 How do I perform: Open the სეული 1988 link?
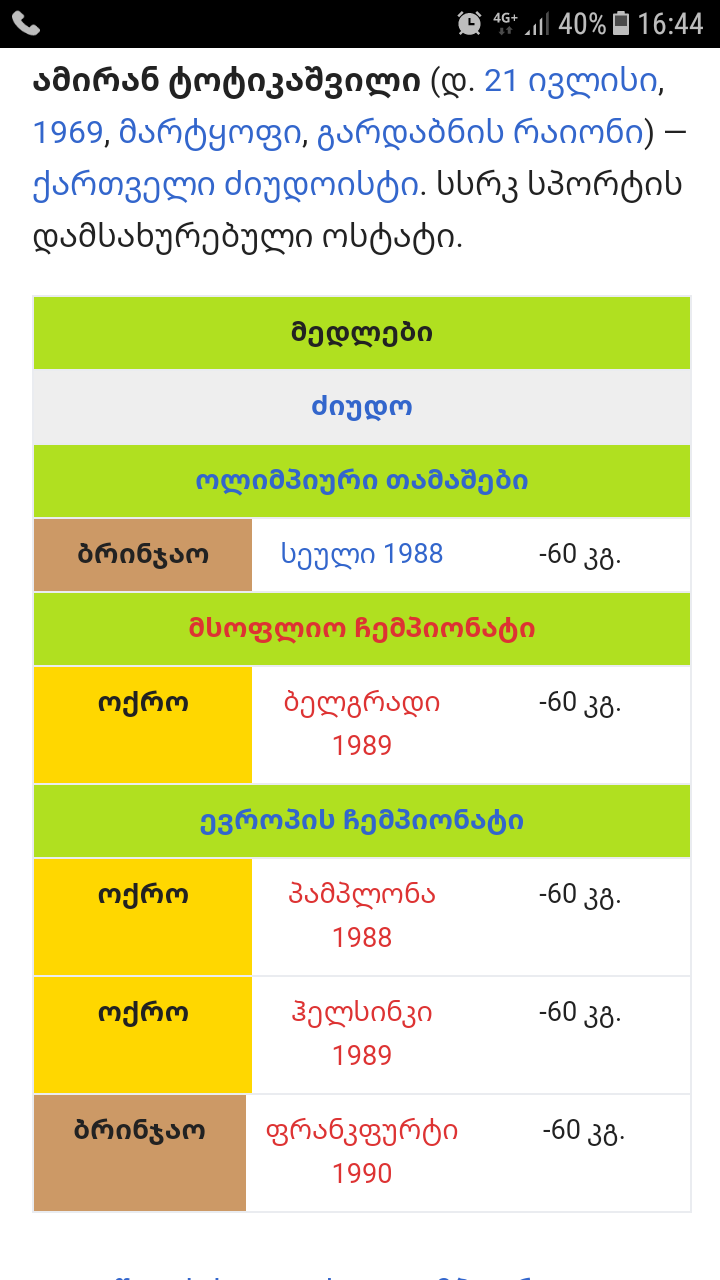click(361, 554)
